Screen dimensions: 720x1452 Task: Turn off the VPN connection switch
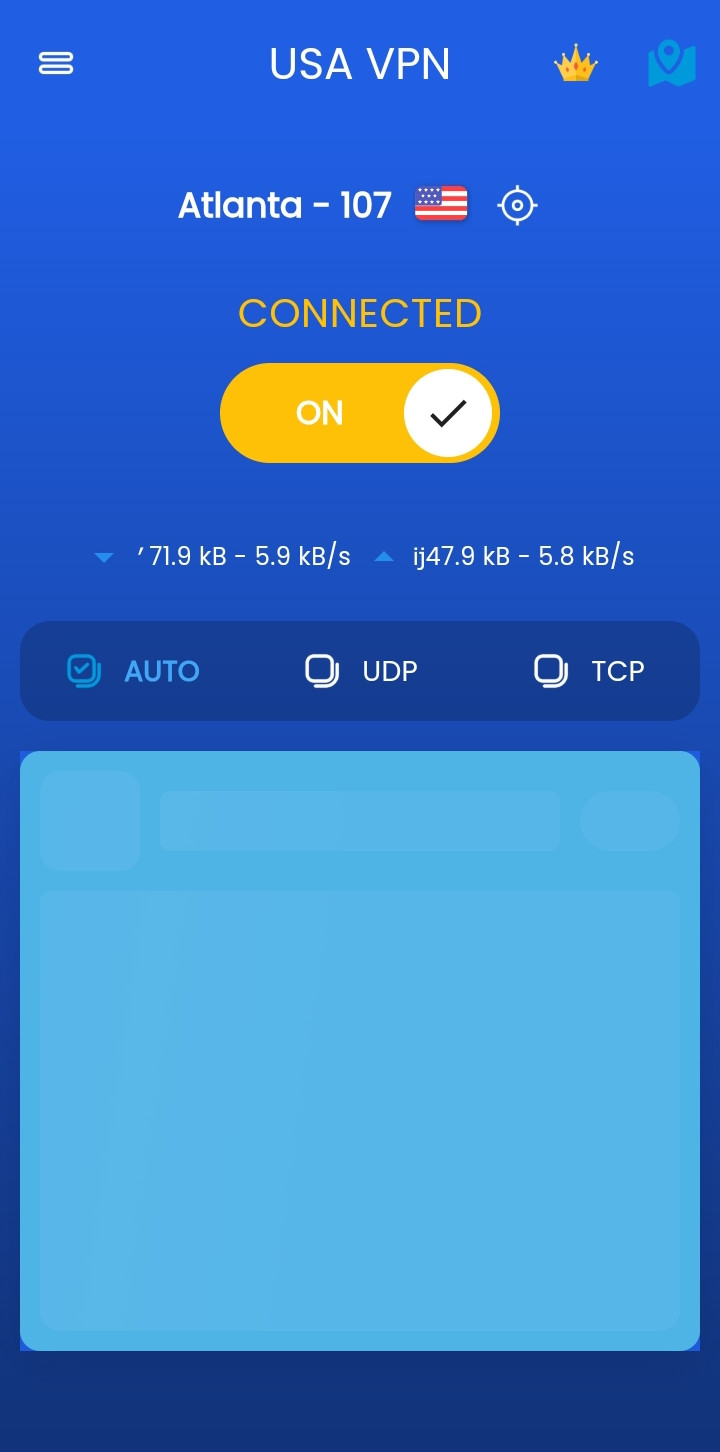[x=360, y=413]
